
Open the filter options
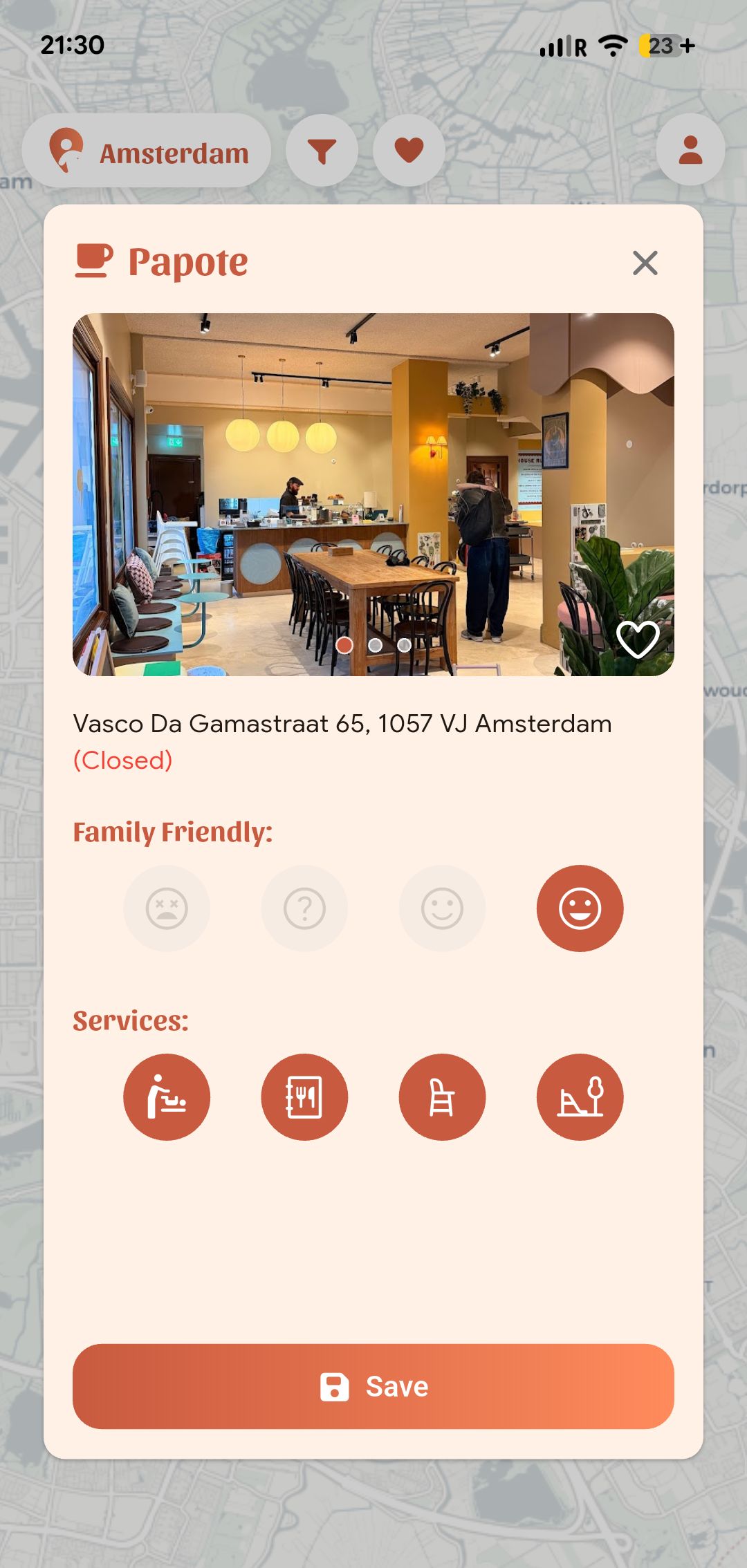pyautogui.click(x=322, y=150)
